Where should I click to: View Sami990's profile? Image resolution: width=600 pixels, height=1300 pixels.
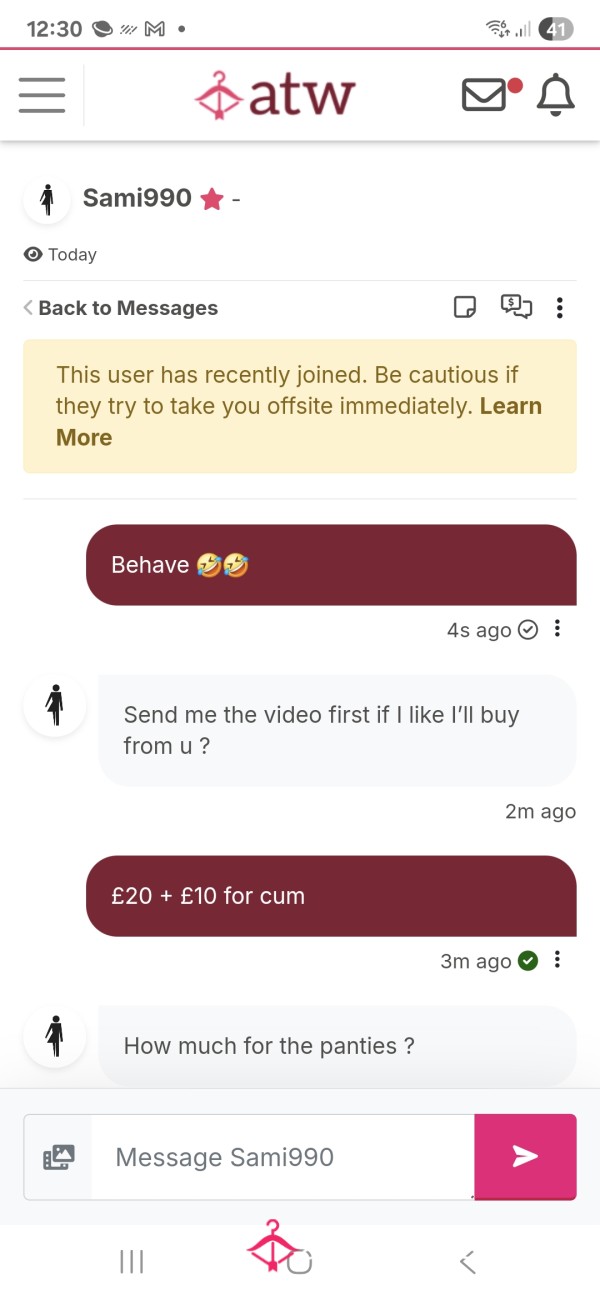click(x=137, y=198)
